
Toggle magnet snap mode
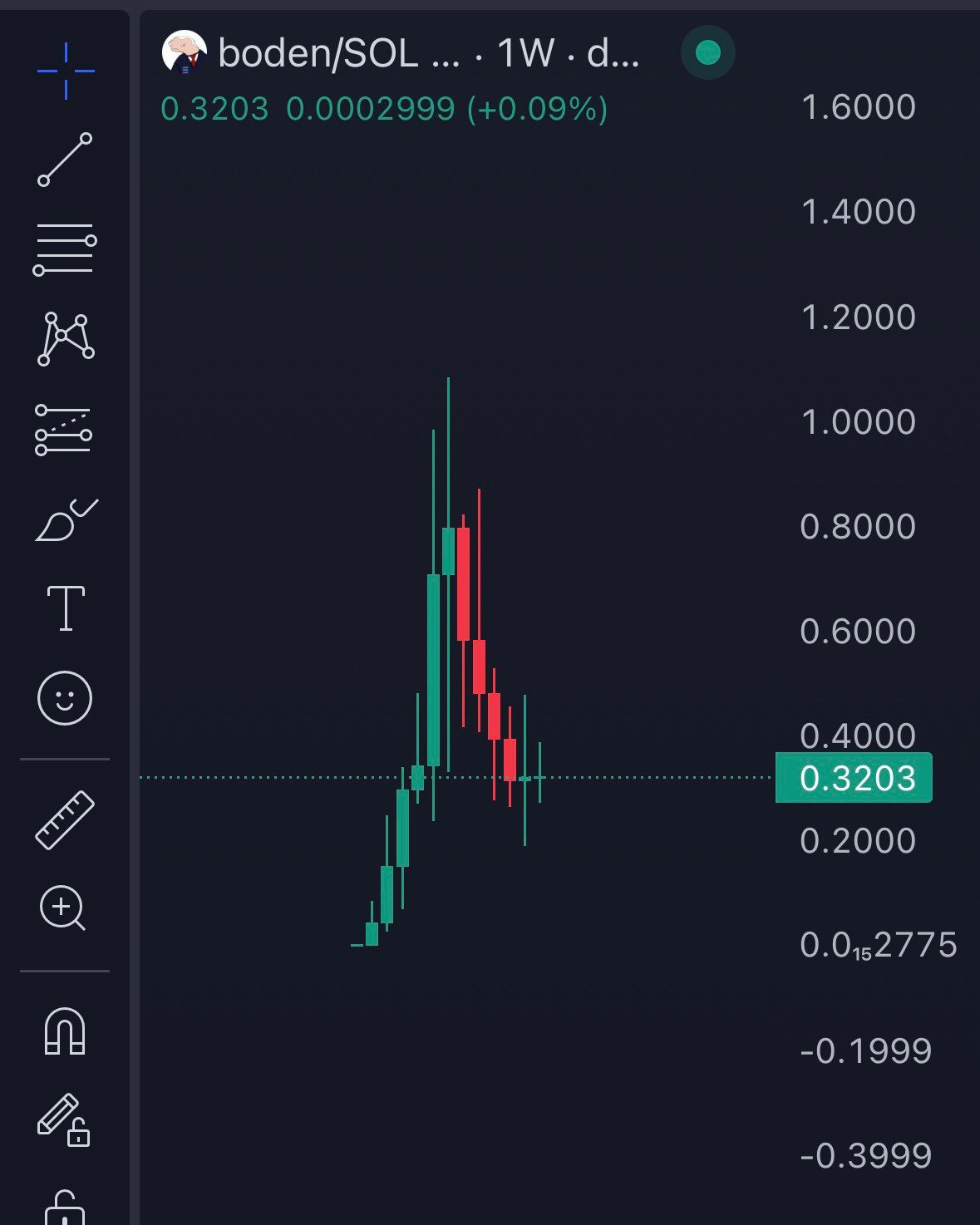pos(65,1033)
